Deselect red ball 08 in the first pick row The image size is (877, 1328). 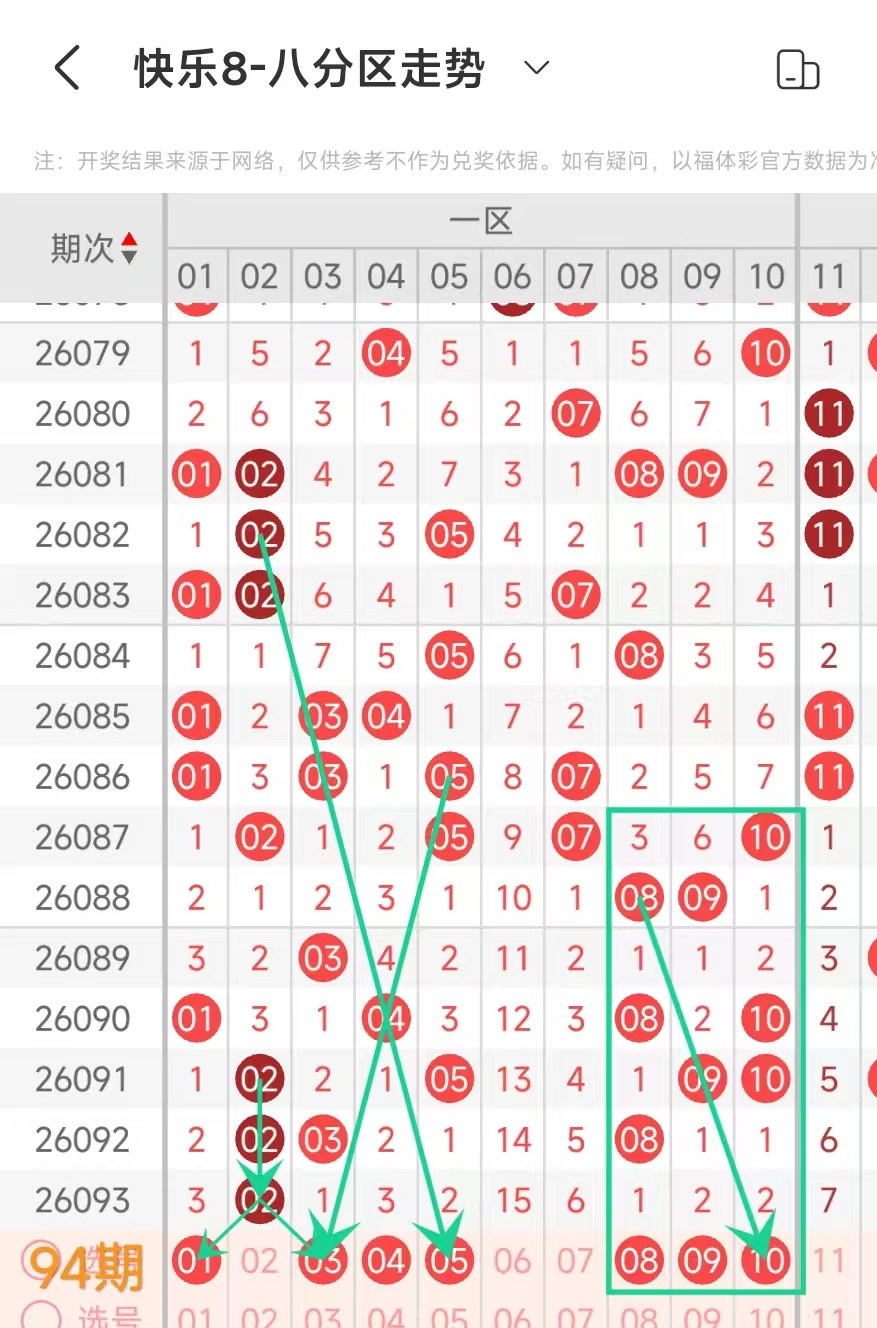639,1260
